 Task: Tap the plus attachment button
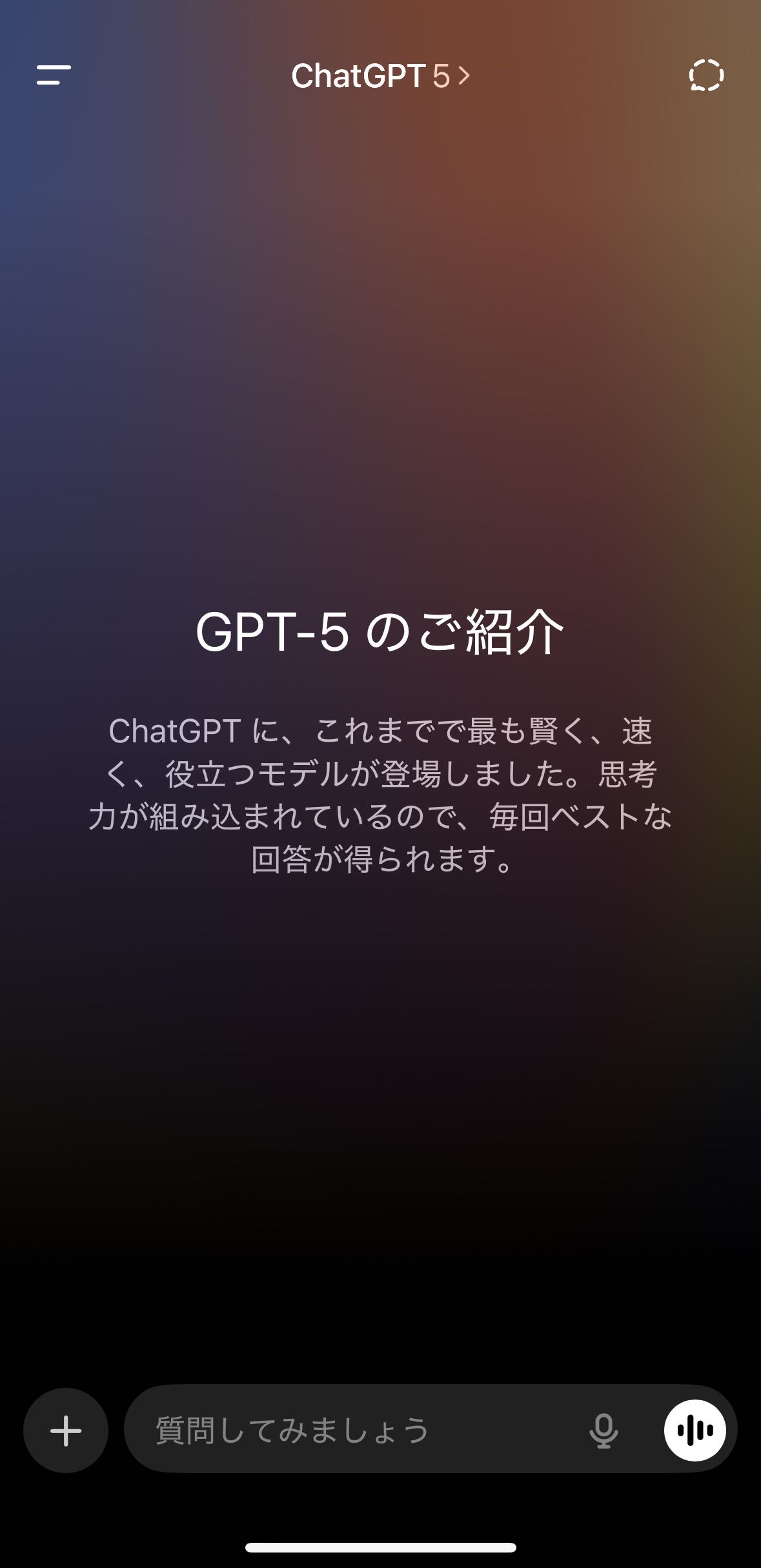pyautogui.click(x=66, y=1430)
